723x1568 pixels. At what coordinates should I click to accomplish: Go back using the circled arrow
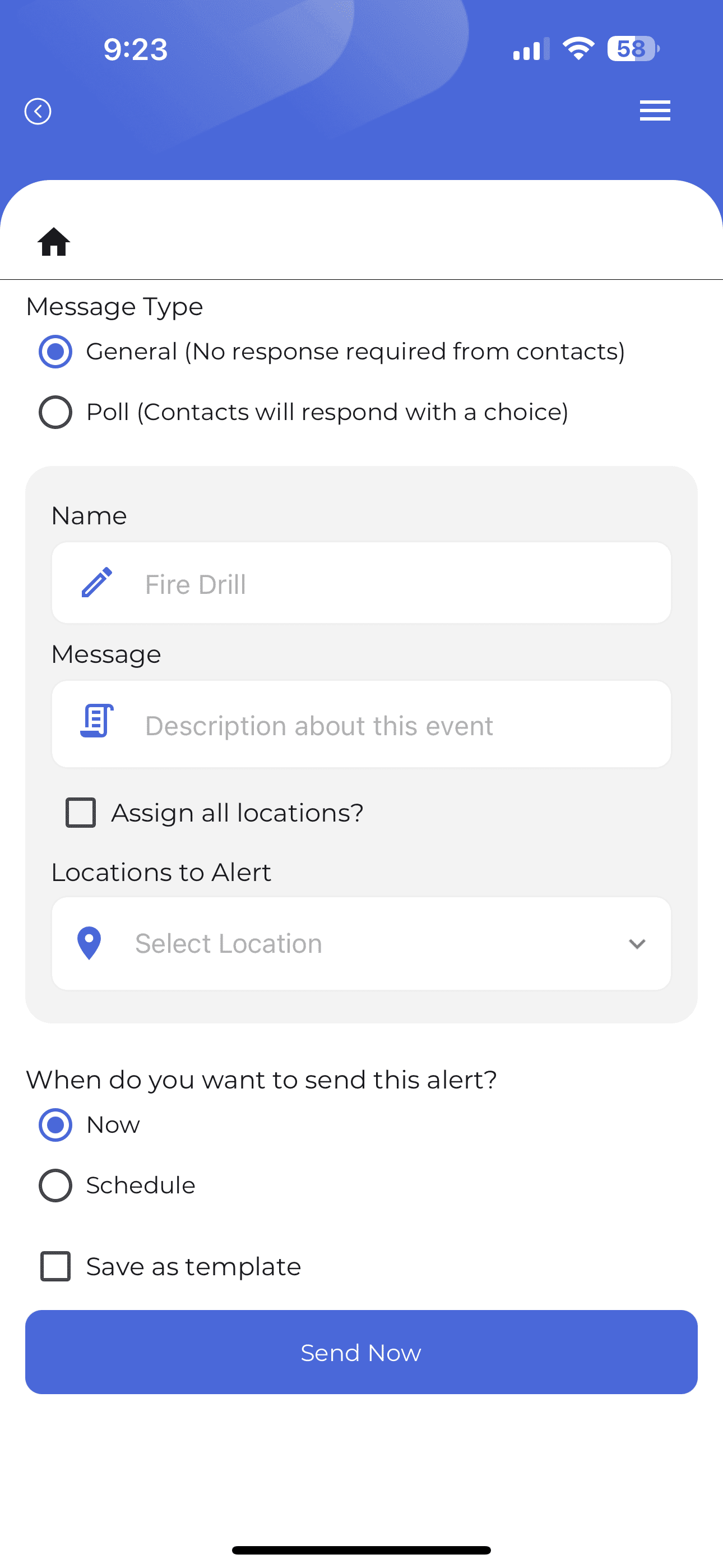(38, 112)
